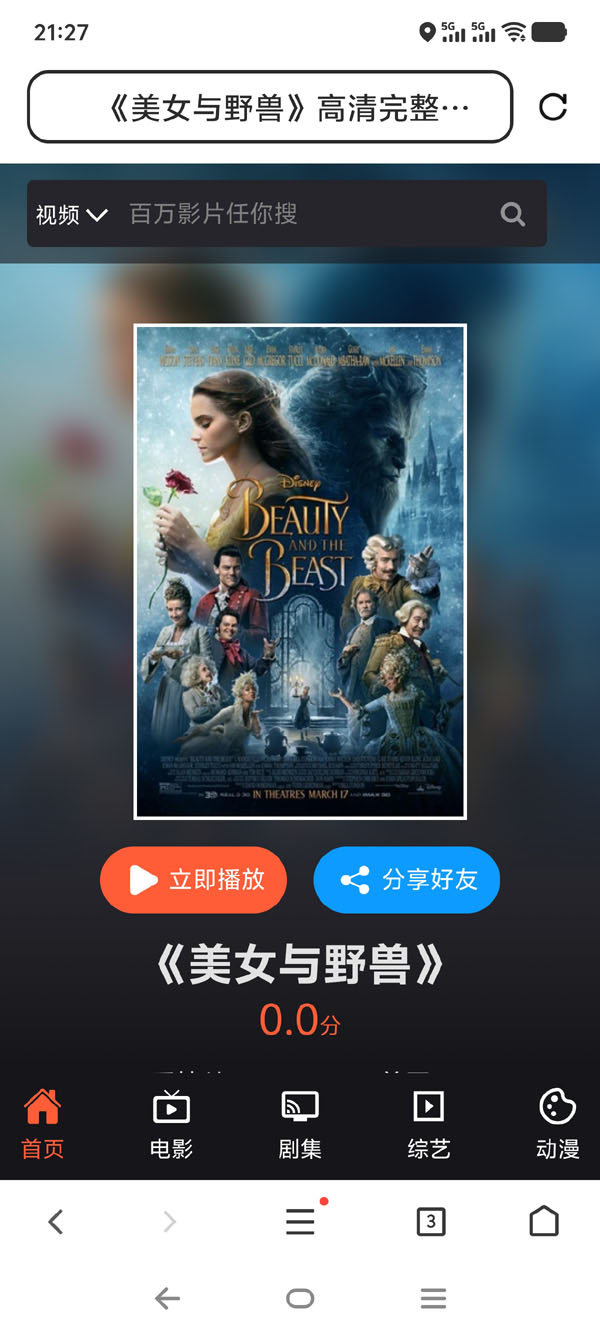The height and width of the screenshot is (1333, 600).
Task: Go to the 首页 tab
Action: point(43,1125)
